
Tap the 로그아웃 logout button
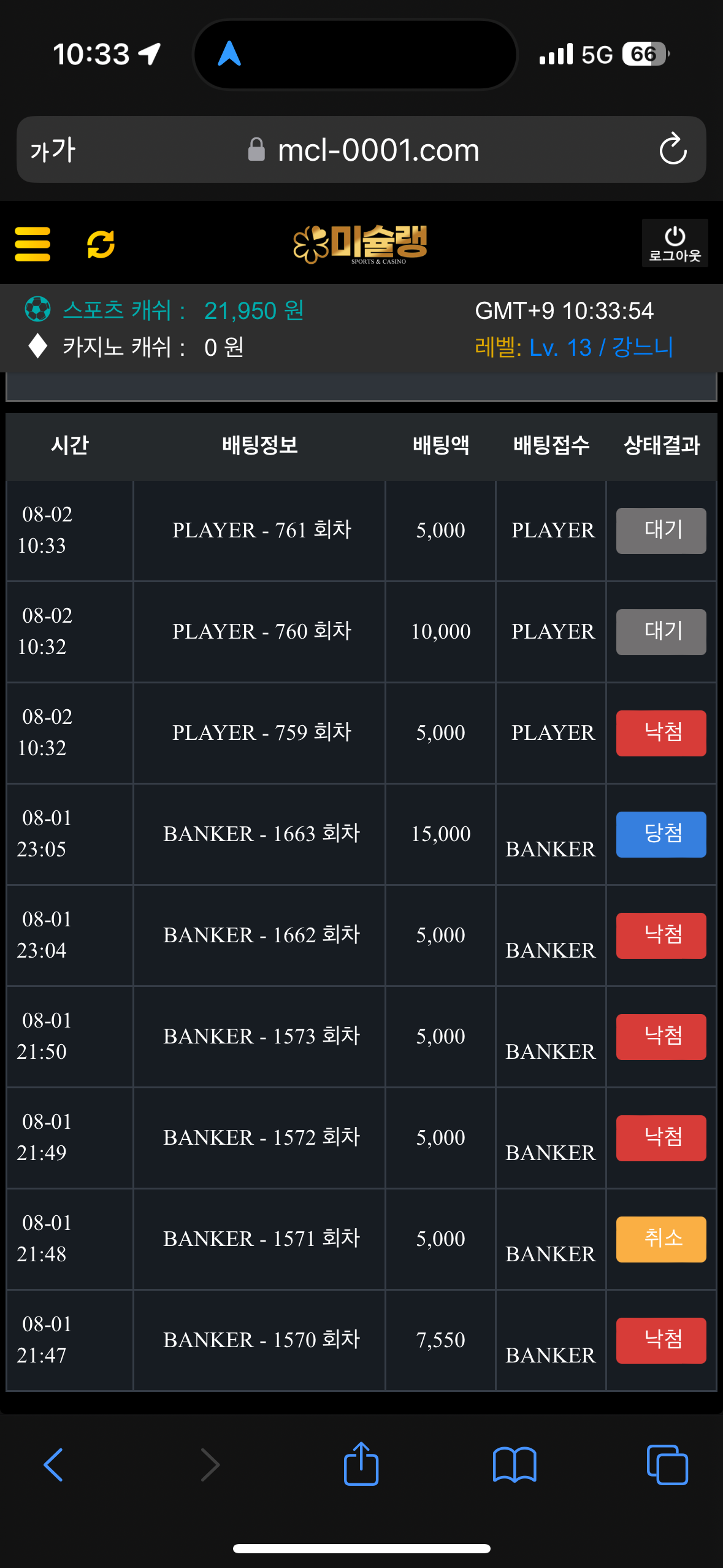tap(675, 244)
